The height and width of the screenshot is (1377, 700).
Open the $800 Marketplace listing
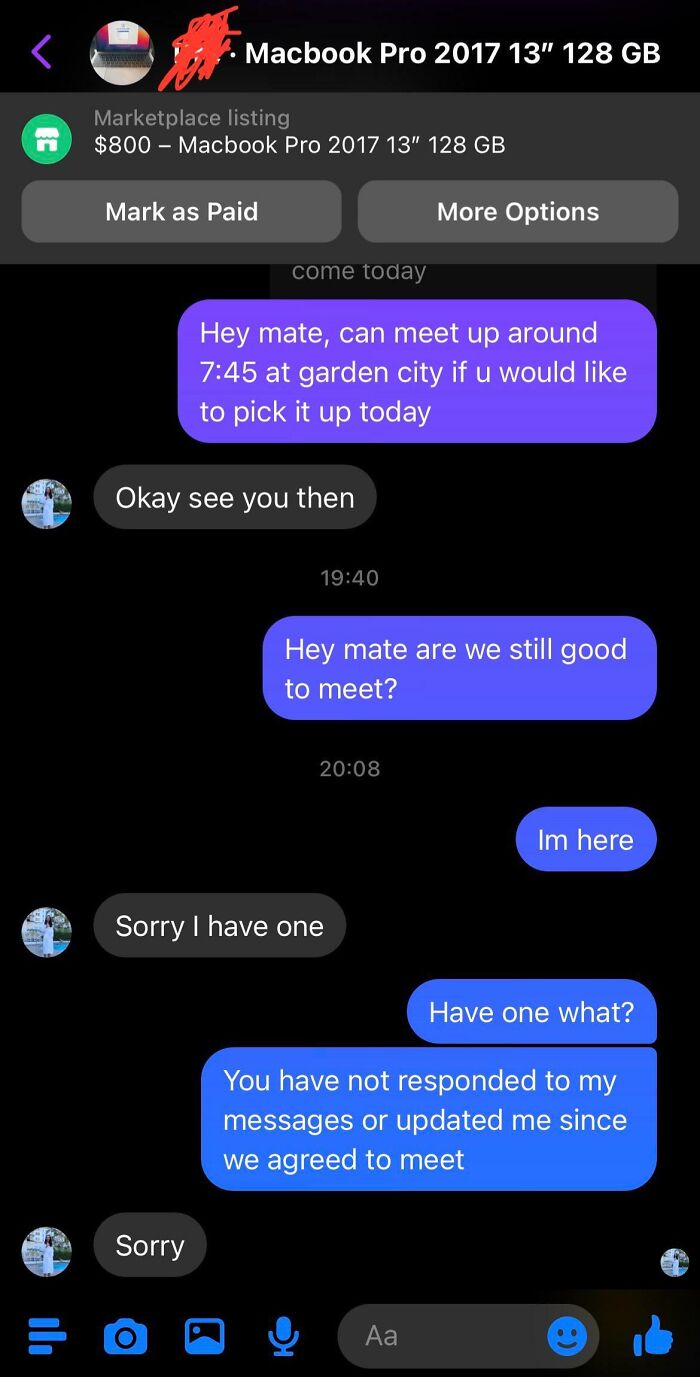[x=299, y=132]
